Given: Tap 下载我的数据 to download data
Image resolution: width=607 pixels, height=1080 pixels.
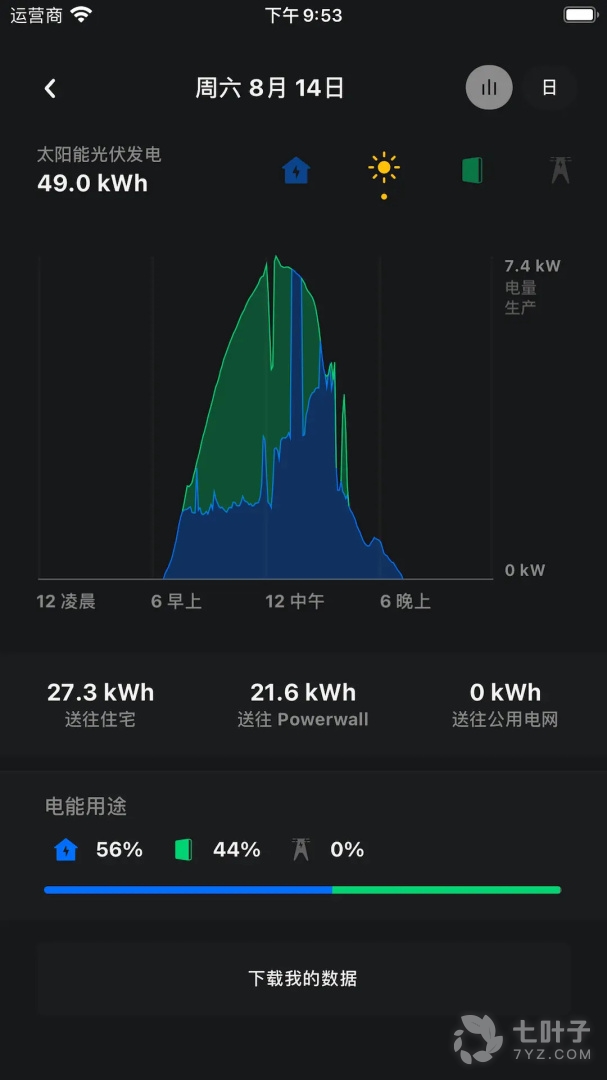Looking at the screenshot, I should tap(303, 979).
